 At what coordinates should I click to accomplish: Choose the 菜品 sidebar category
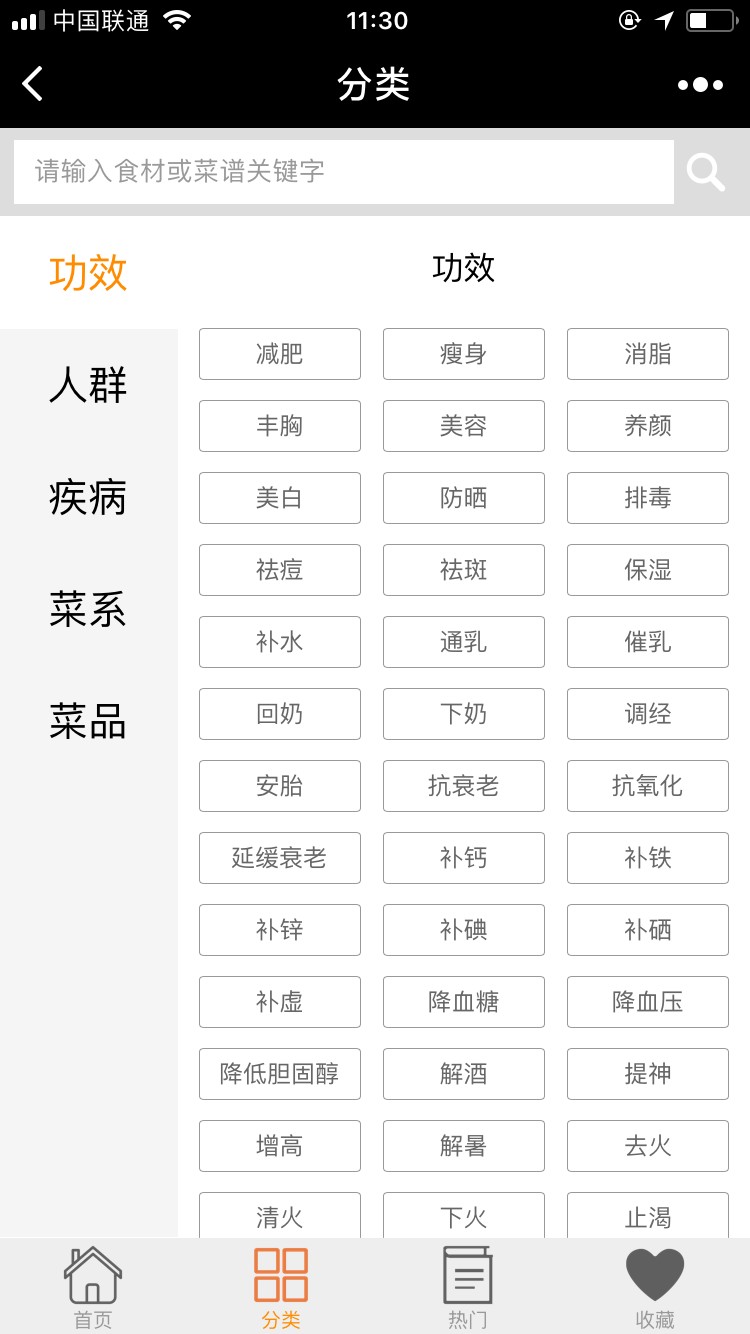click(x=88, y=720)
